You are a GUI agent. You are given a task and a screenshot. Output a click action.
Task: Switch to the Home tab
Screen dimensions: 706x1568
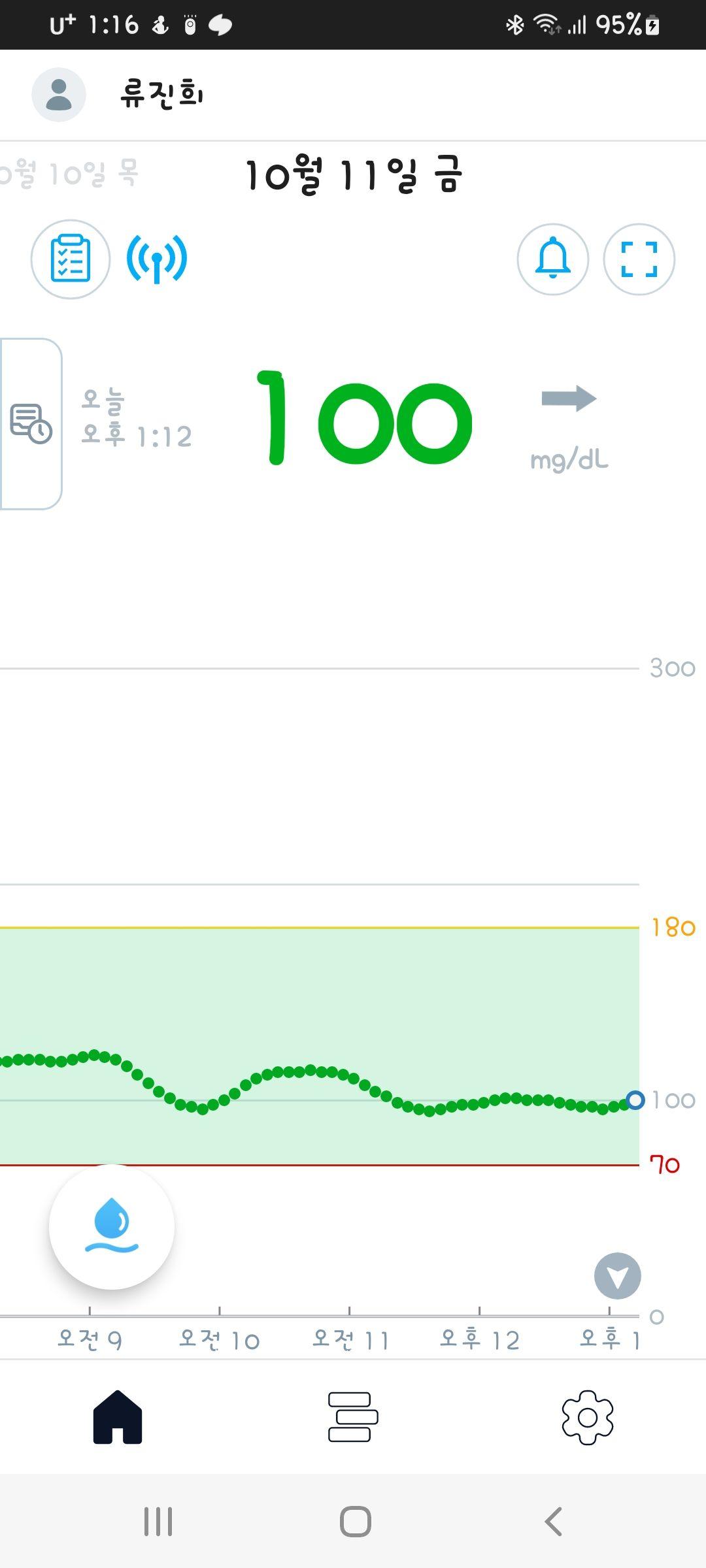point(118,1416)
